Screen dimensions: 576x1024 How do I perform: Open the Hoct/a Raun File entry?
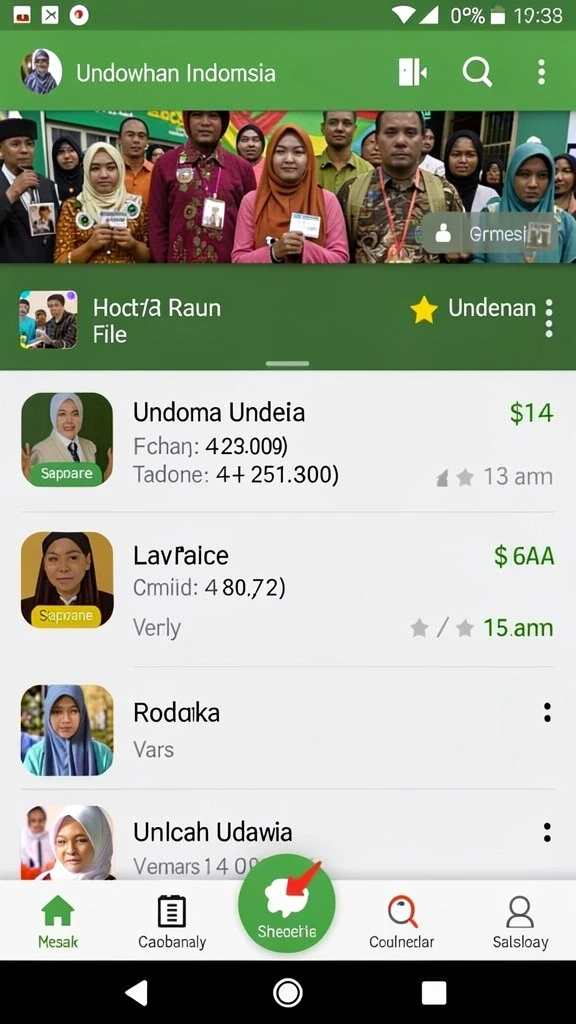pyautogui.click(x=157, y=321)
